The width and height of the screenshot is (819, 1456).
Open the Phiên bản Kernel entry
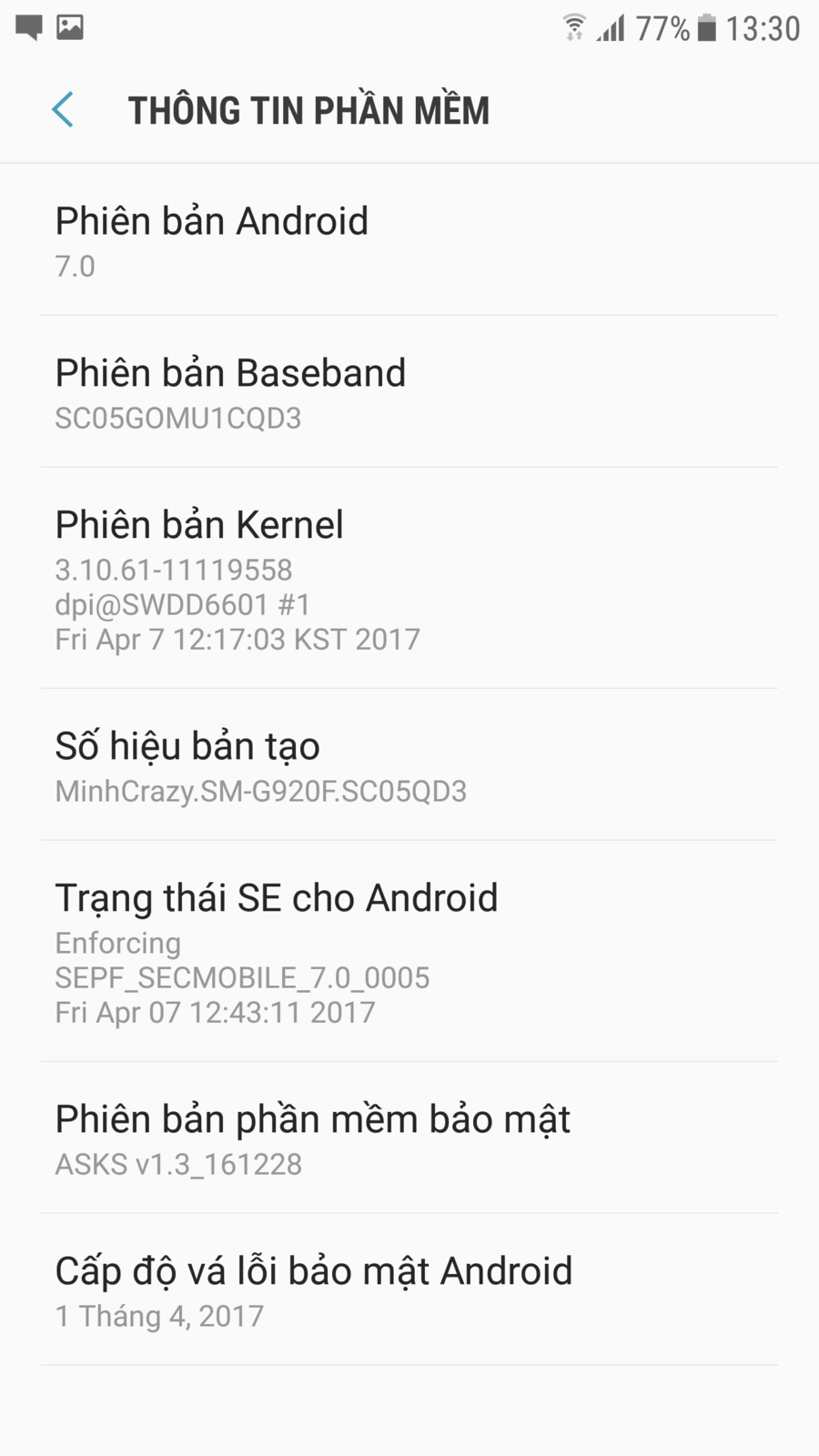(409, 579)
